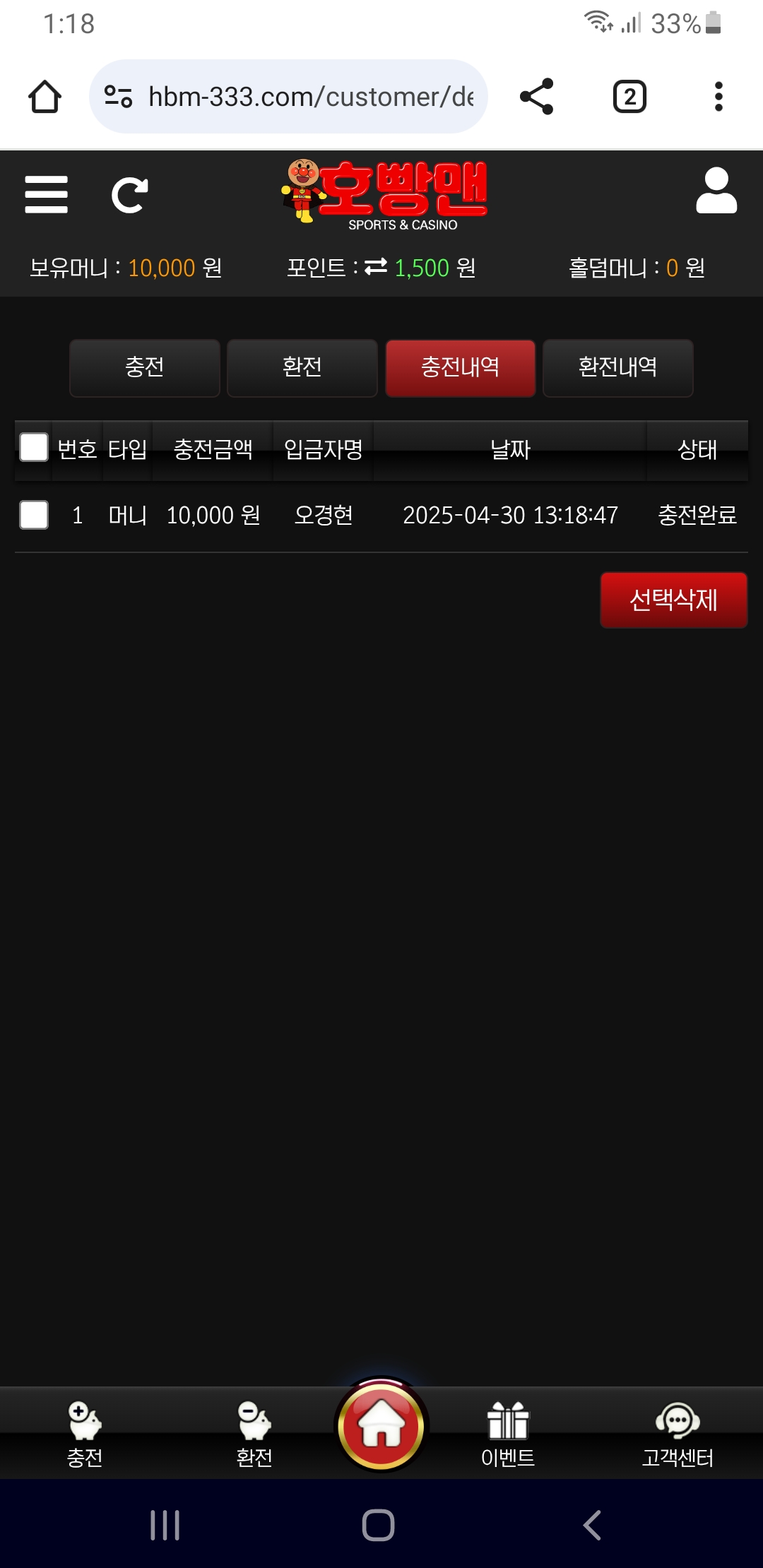Share this page from the browser bar
Image resolution: width=763 pixels, height=1568 pixels.
(x=537, y=97)
